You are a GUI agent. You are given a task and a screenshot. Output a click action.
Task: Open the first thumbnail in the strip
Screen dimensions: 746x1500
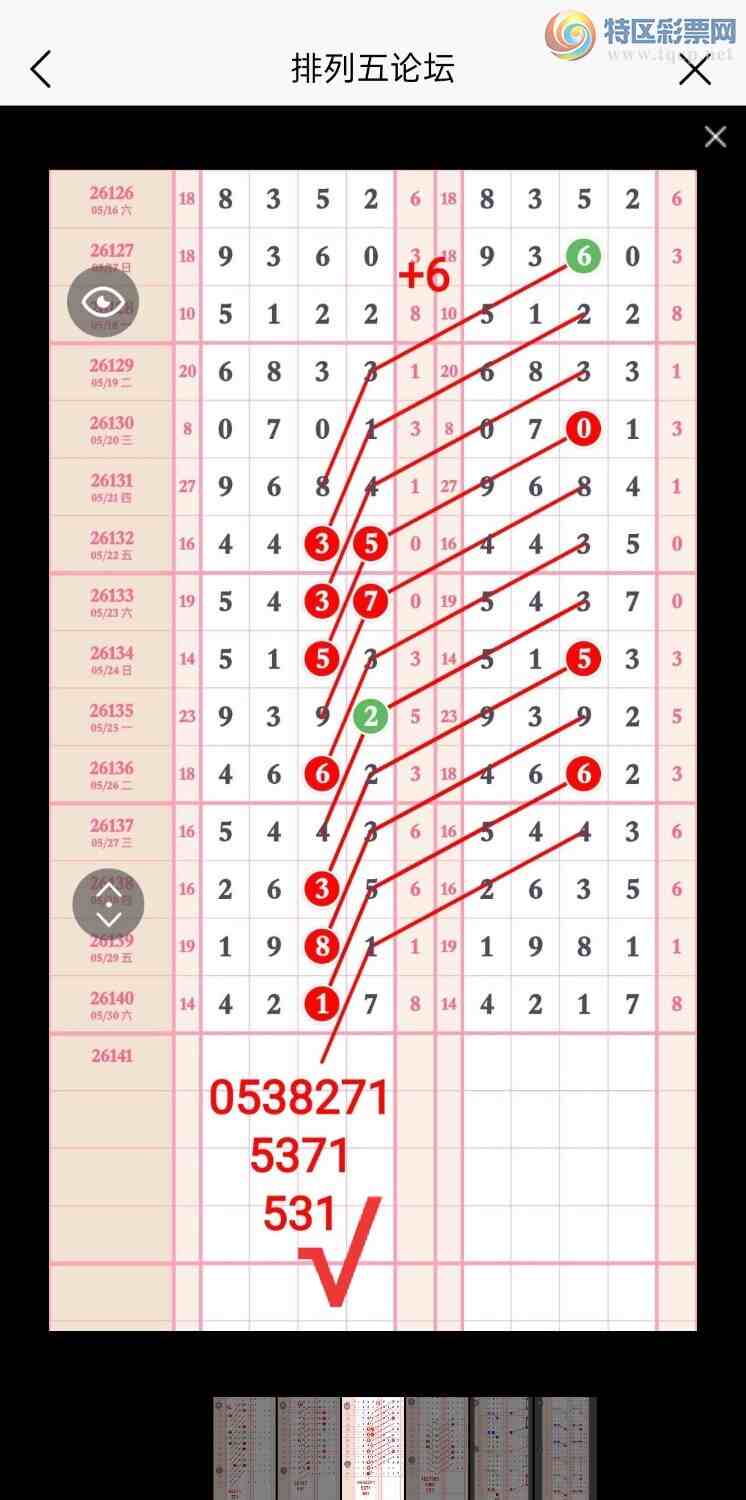pyautogui.click(x=244, y=1448)
